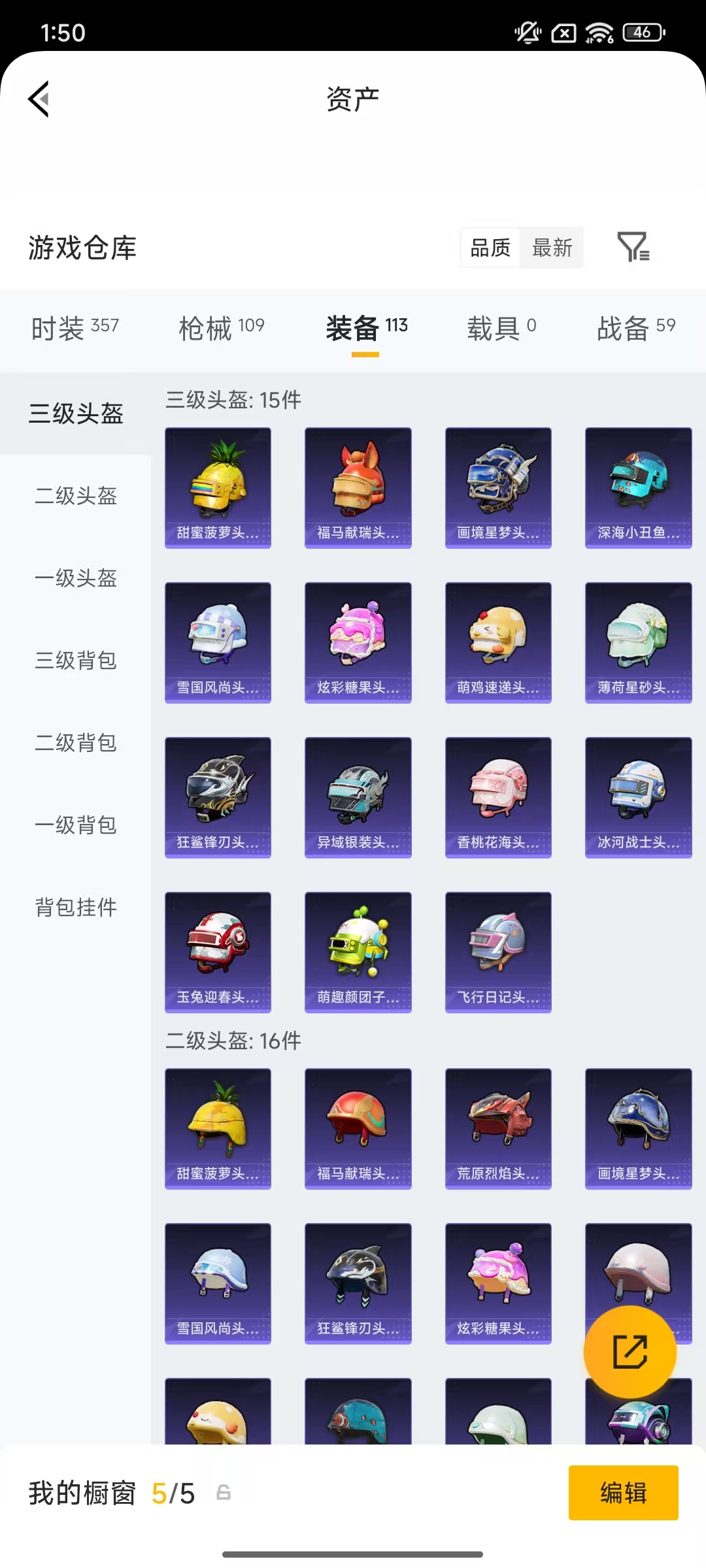Screen dimensions: 706x1568
Task: Open the 三级背包 category
Action: (x=74, y=661)
